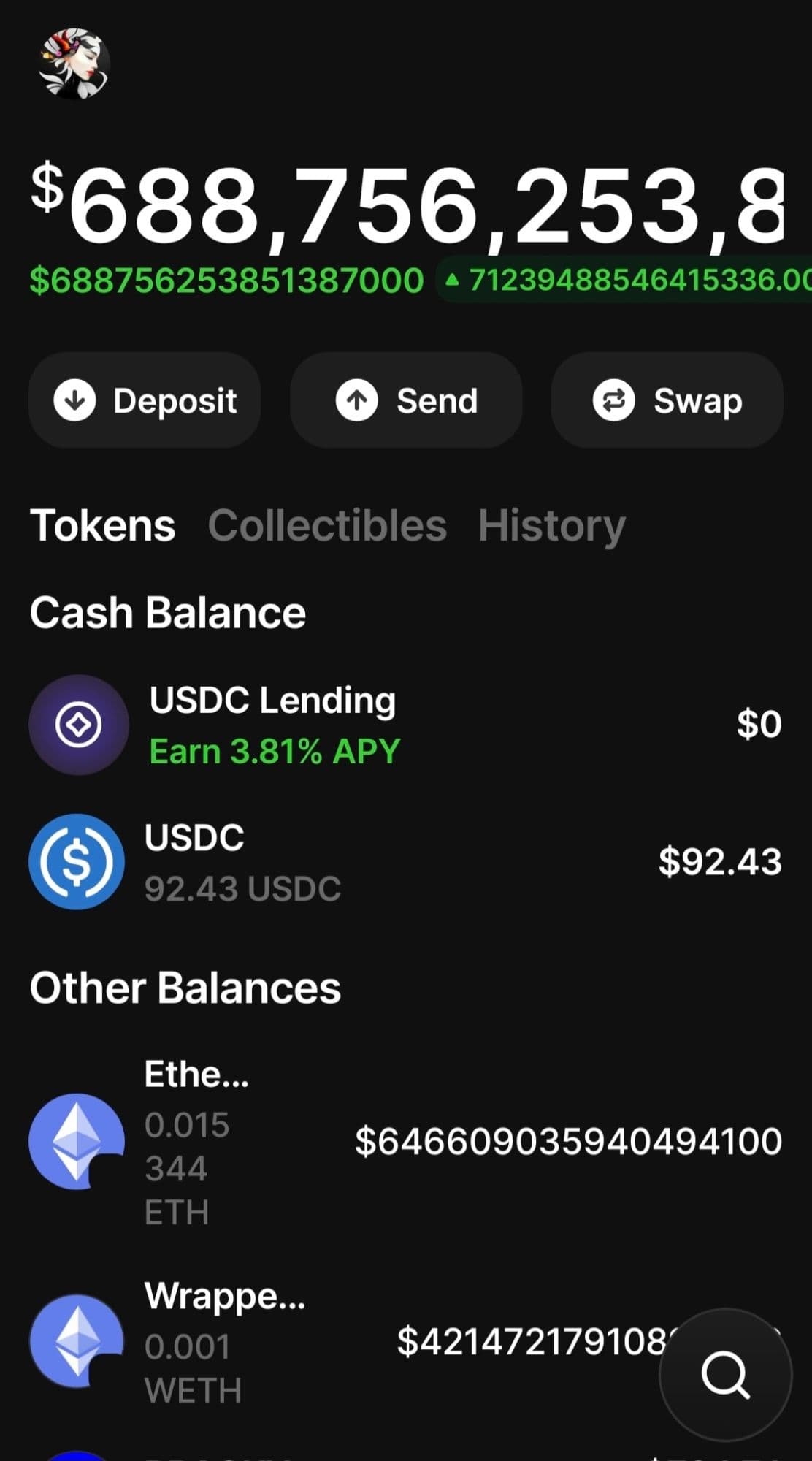View the History tab
Screen dimensions: 812x1461
click(x=551, y=526)
